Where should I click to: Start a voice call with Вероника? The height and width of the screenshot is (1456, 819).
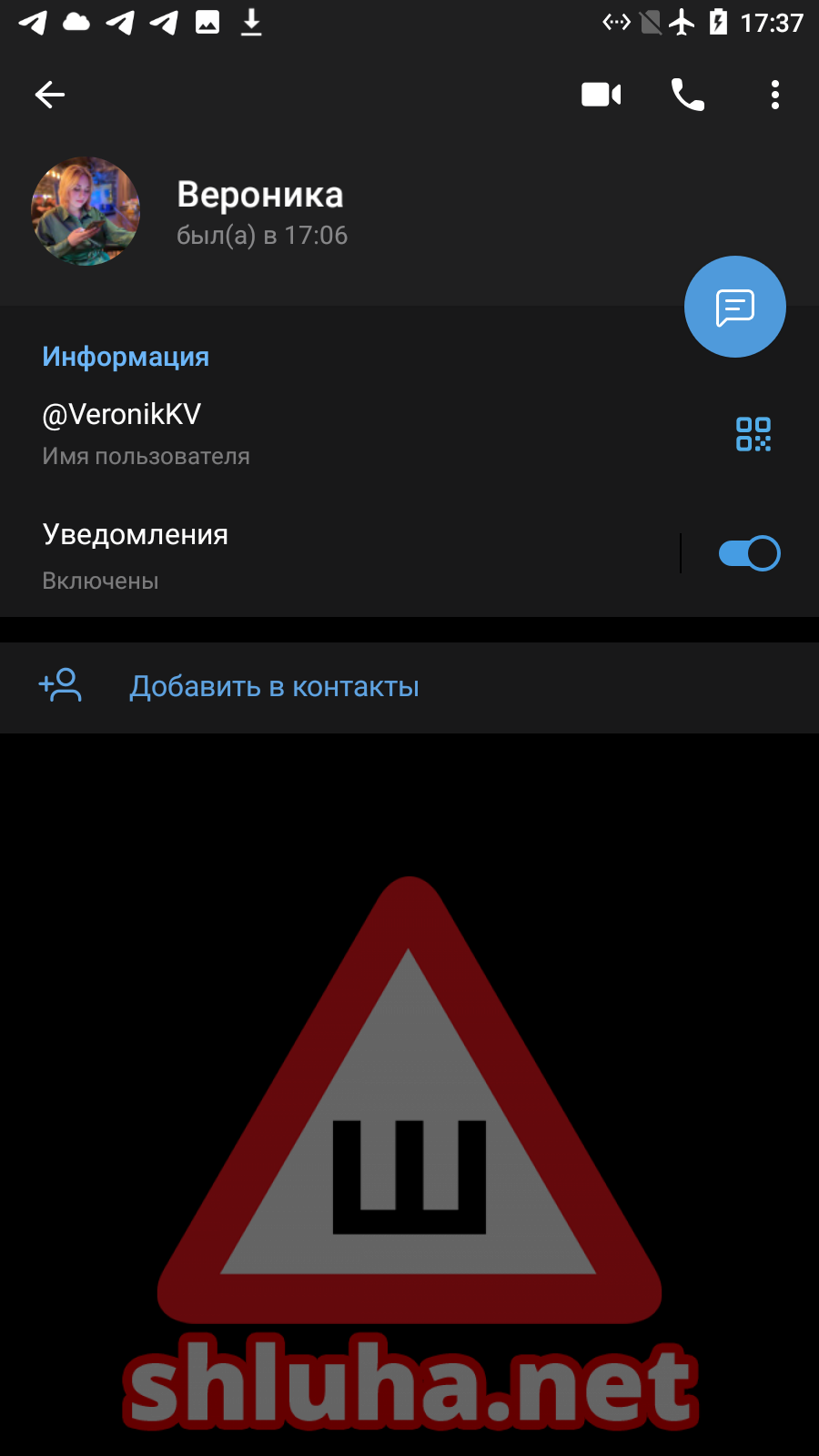tap(688, 95)
